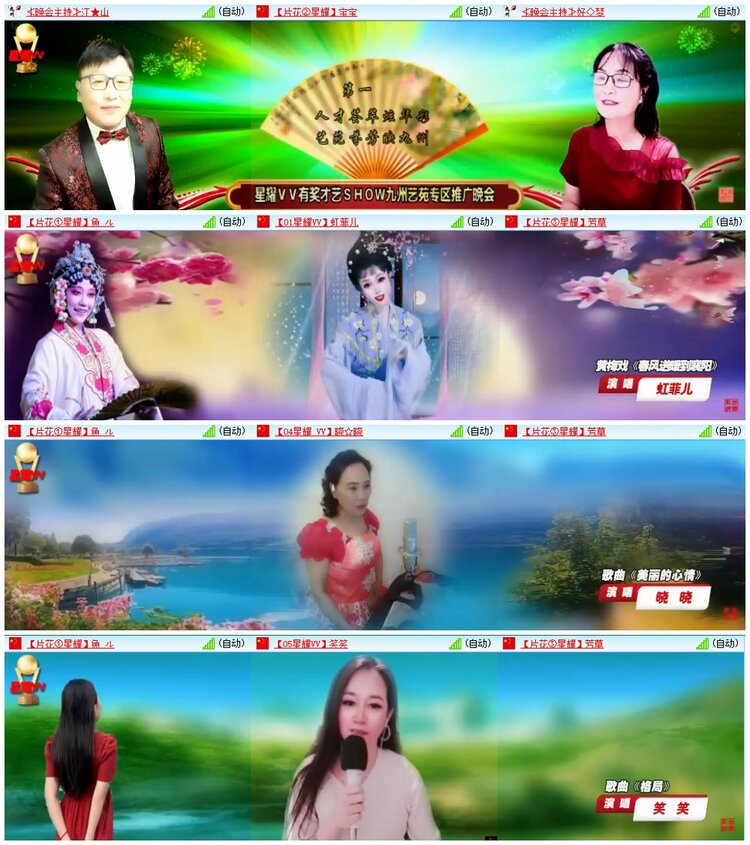Click the signal strength icon beside 晓☆晓
This screenshot has height=845, width=750.
tap(455, 432)
